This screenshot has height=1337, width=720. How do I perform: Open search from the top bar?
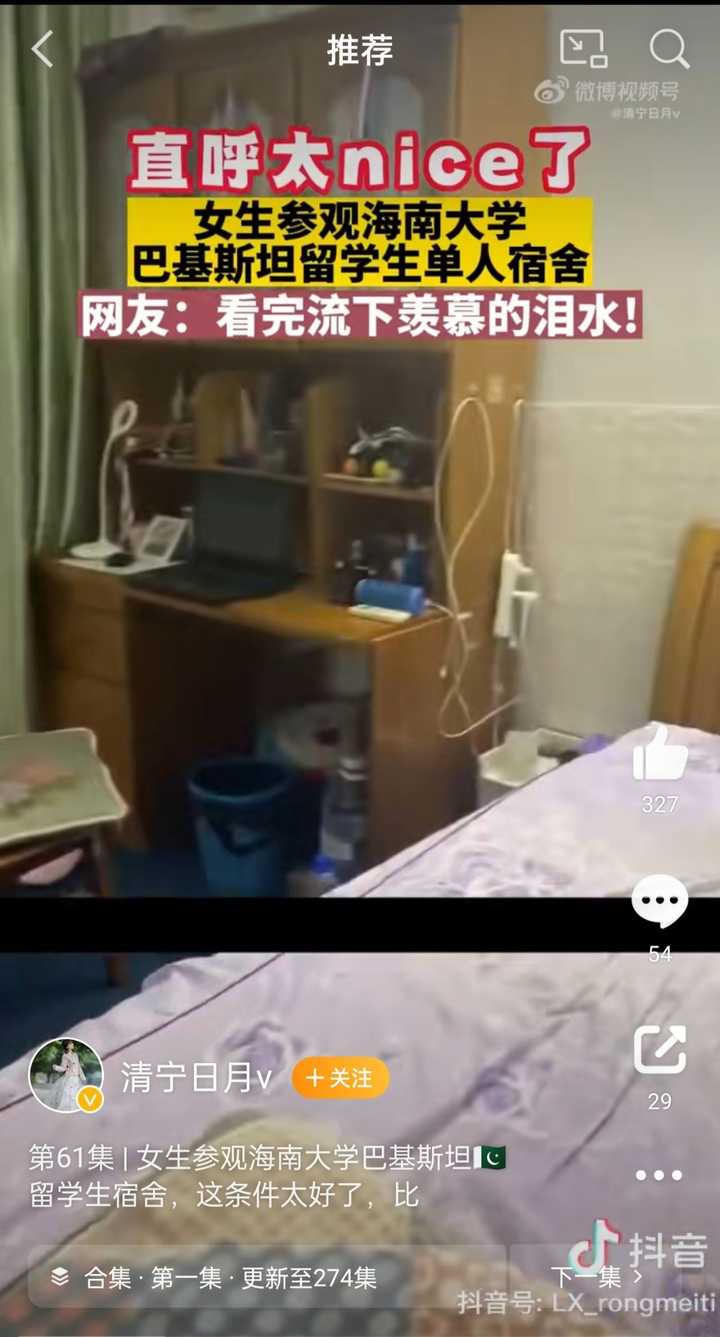click(x=669, y=48)
